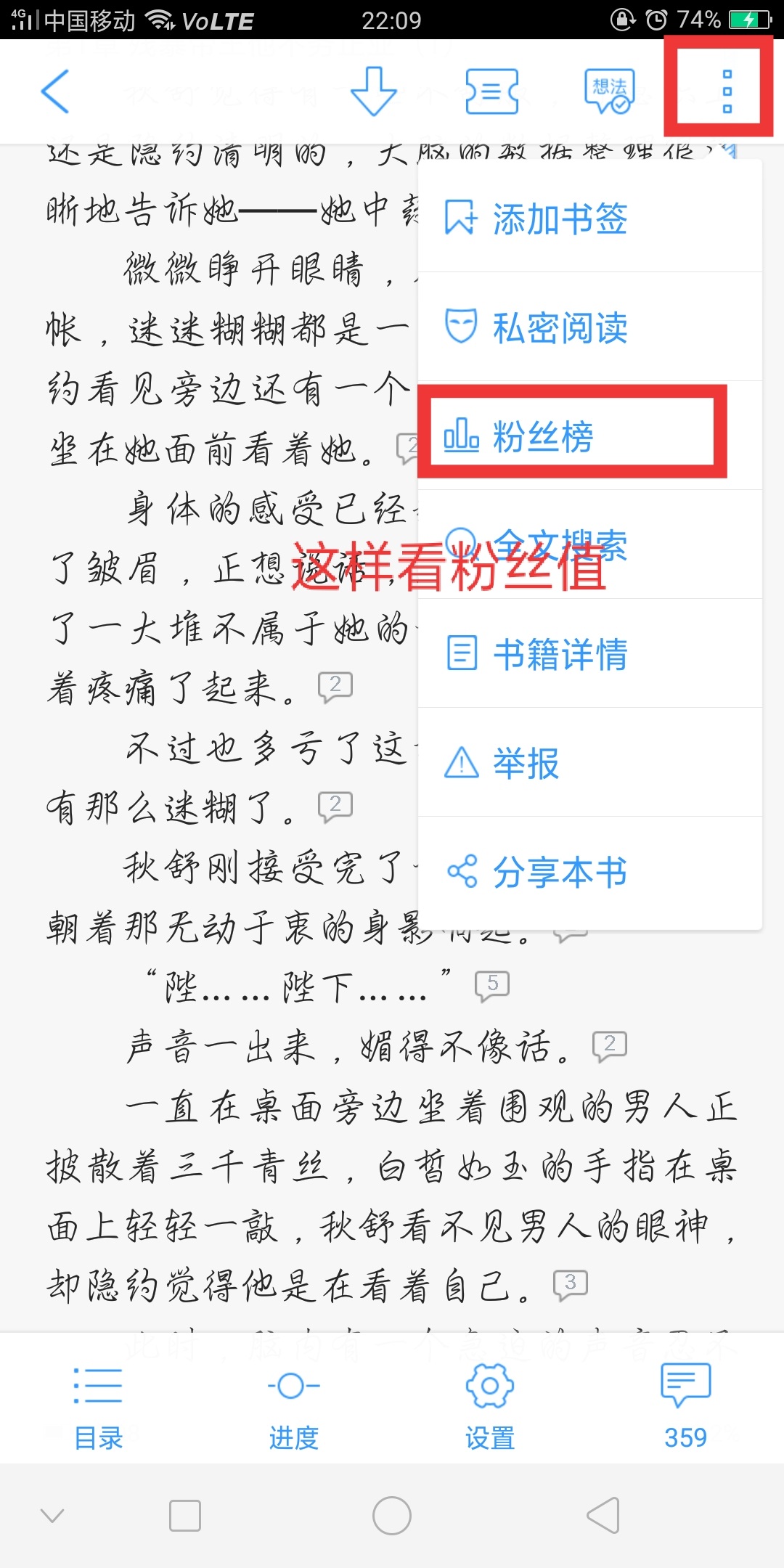Go back with the top-left arrow
The height and width of the screenshot is (1568, 784).
pyautogui.click(x=55, y=91)
